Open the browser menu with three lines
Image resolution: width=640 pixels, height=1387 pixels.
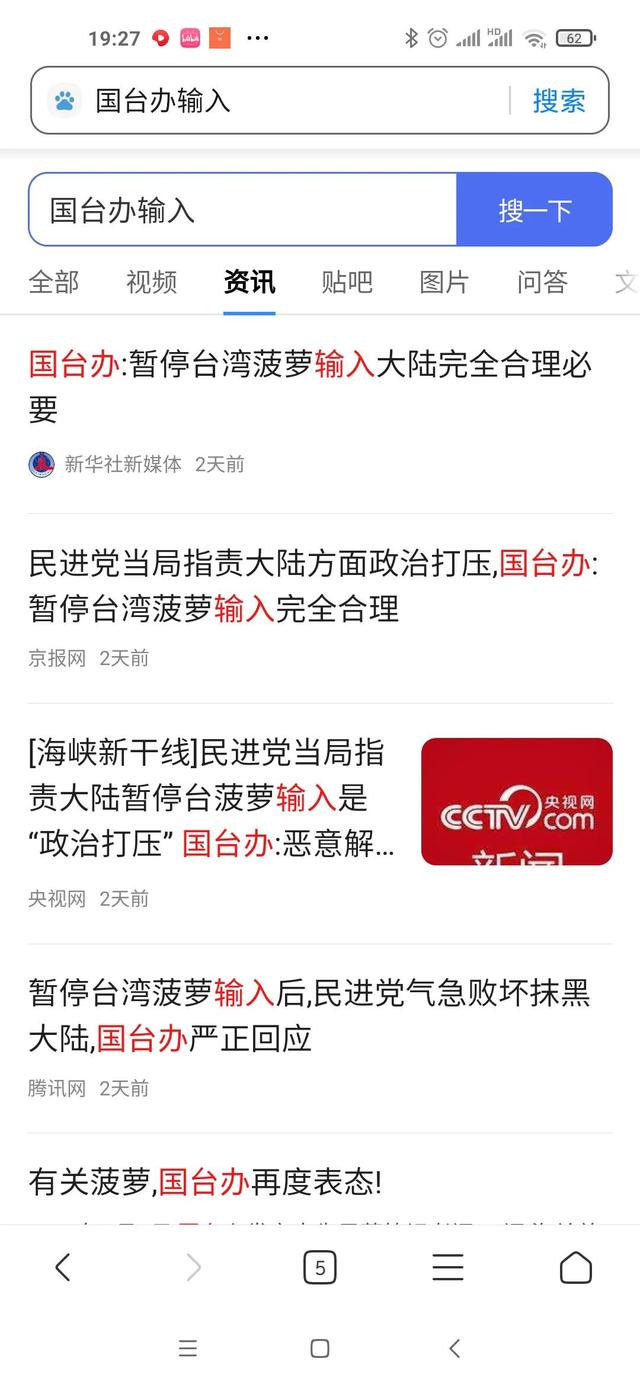point(447,1268)
